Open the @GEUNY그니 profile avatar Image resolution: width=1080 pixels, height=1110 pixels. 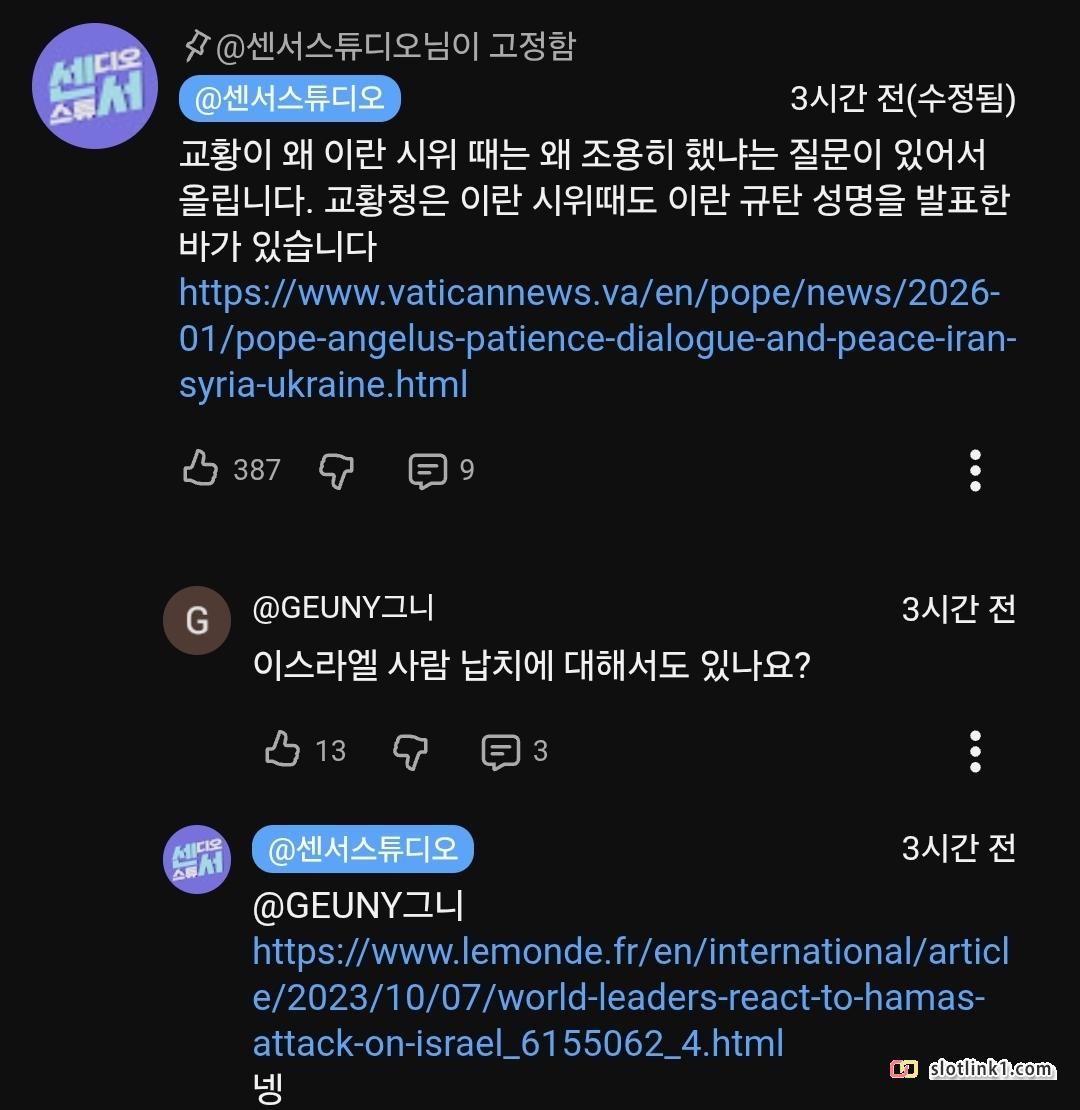(196, 621)
